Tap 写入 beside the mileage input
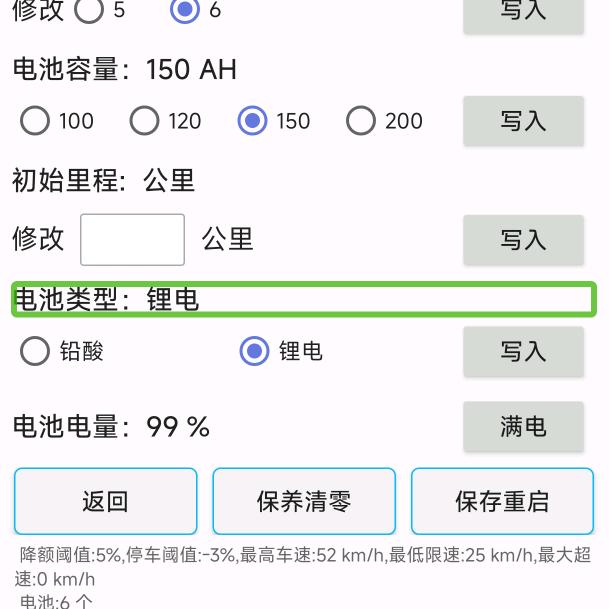 (523, 240)
